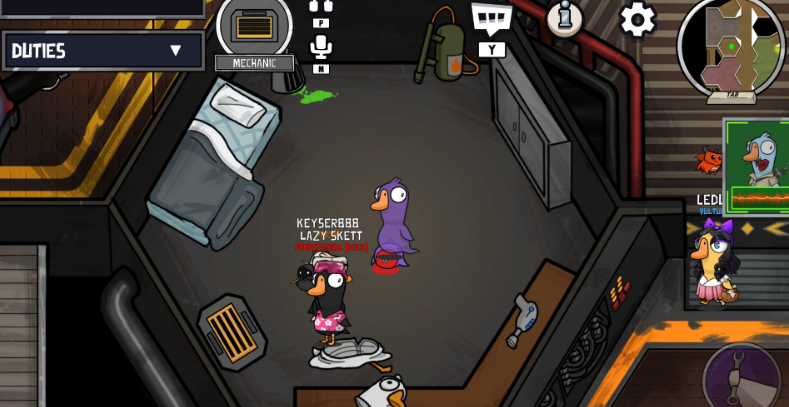
Task: Toggle the microphone icon
Action: [321, 46]
